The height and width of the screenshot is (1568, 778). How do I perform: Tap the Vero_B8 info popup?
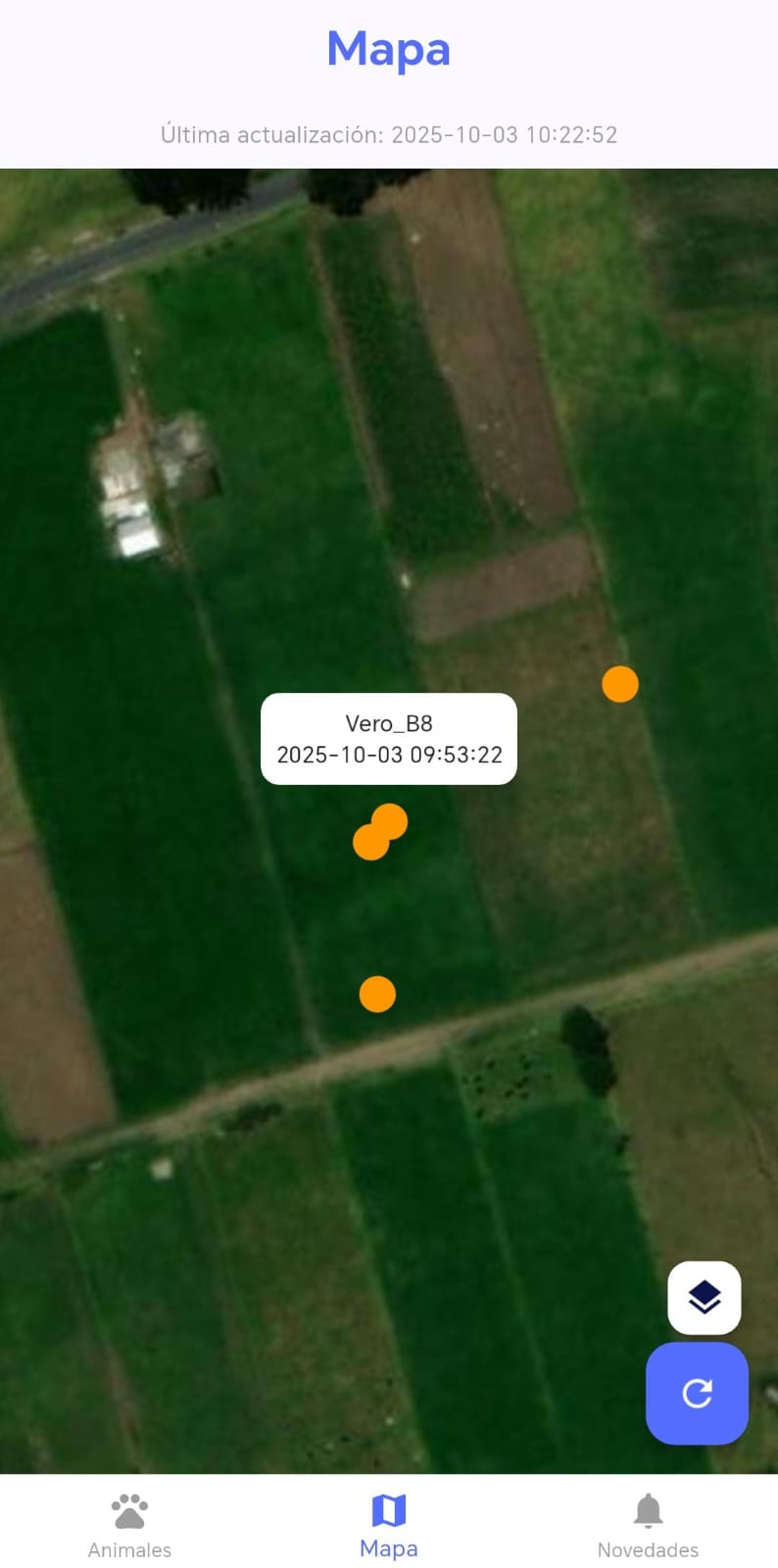point(388,739)
